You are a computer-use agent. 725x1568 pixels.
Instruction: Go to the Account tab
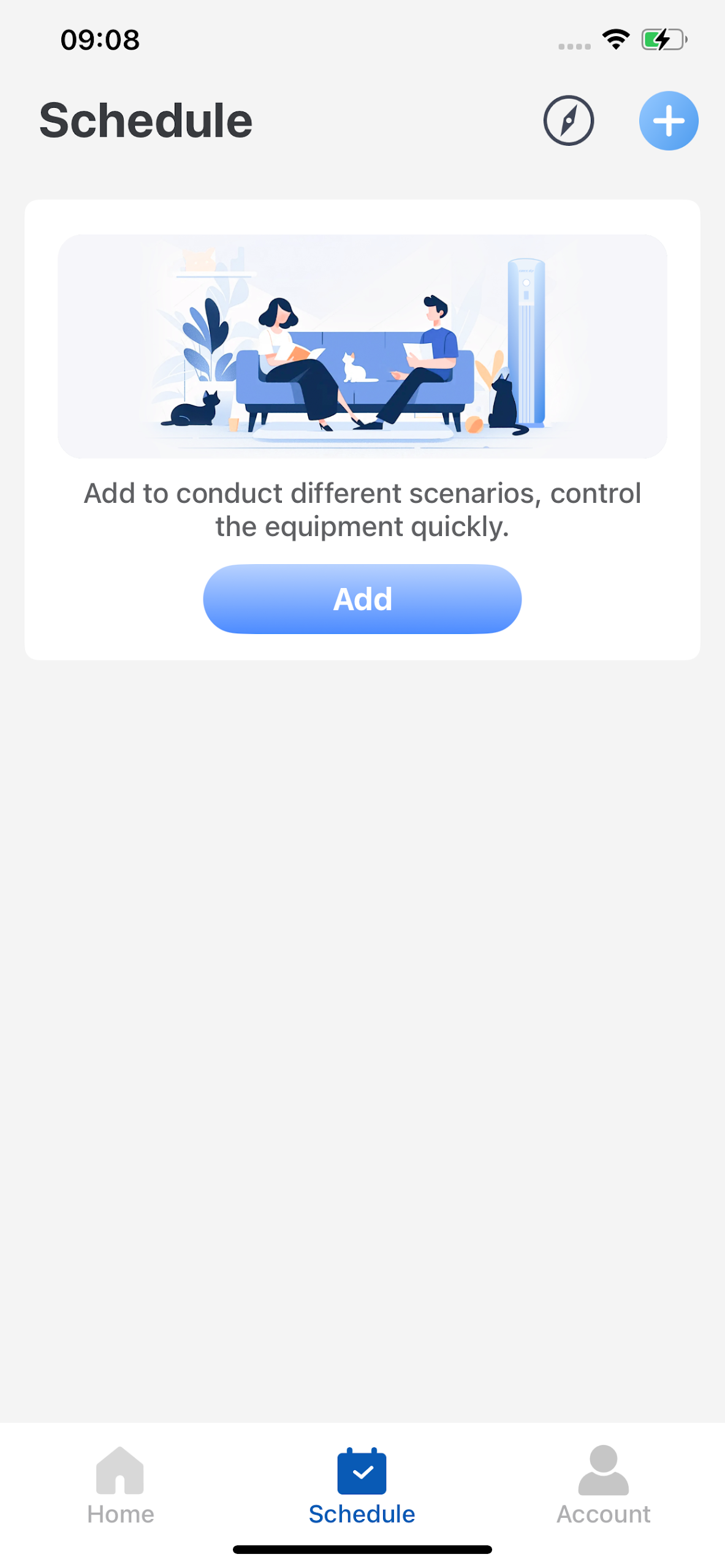coord(603,1484)
